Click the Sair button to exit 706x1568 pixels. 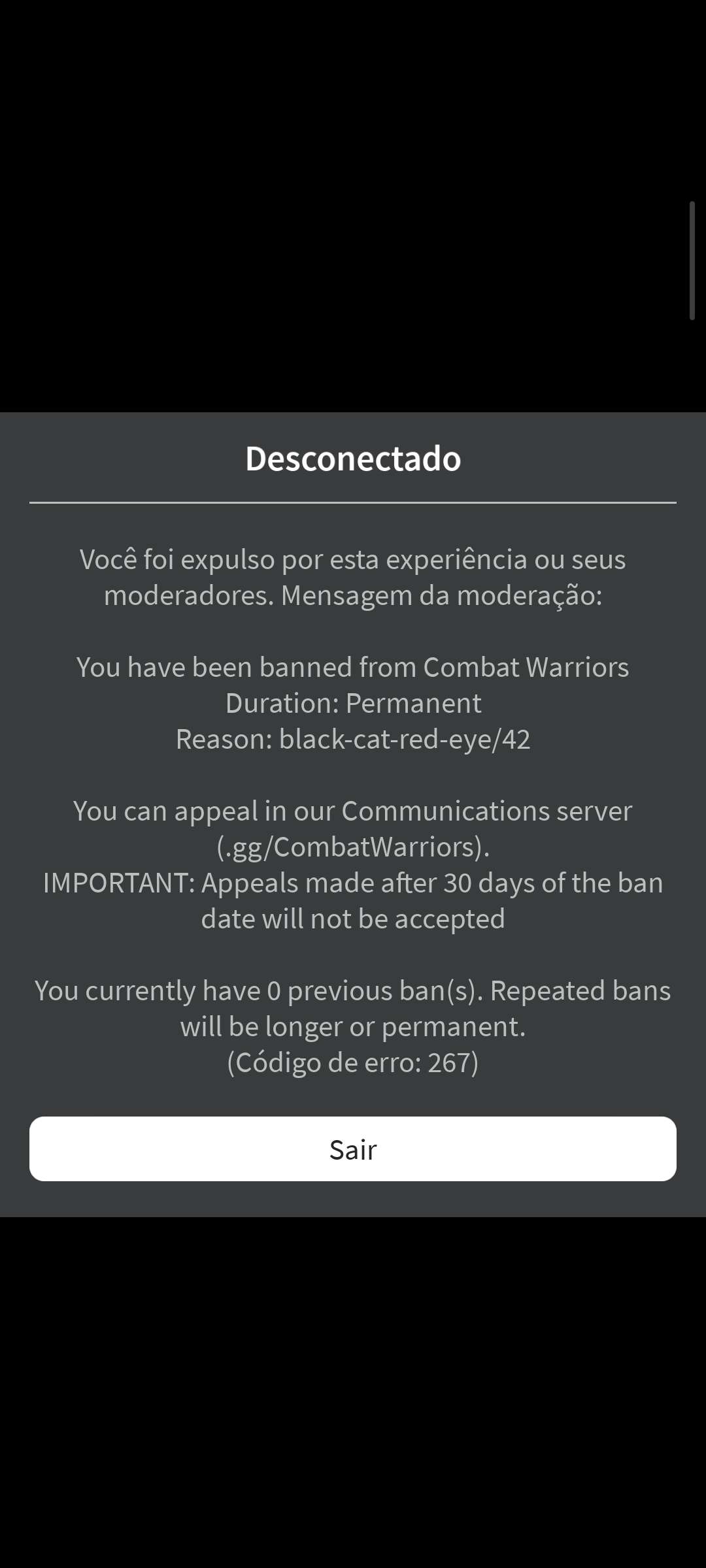pos(353,1149)
